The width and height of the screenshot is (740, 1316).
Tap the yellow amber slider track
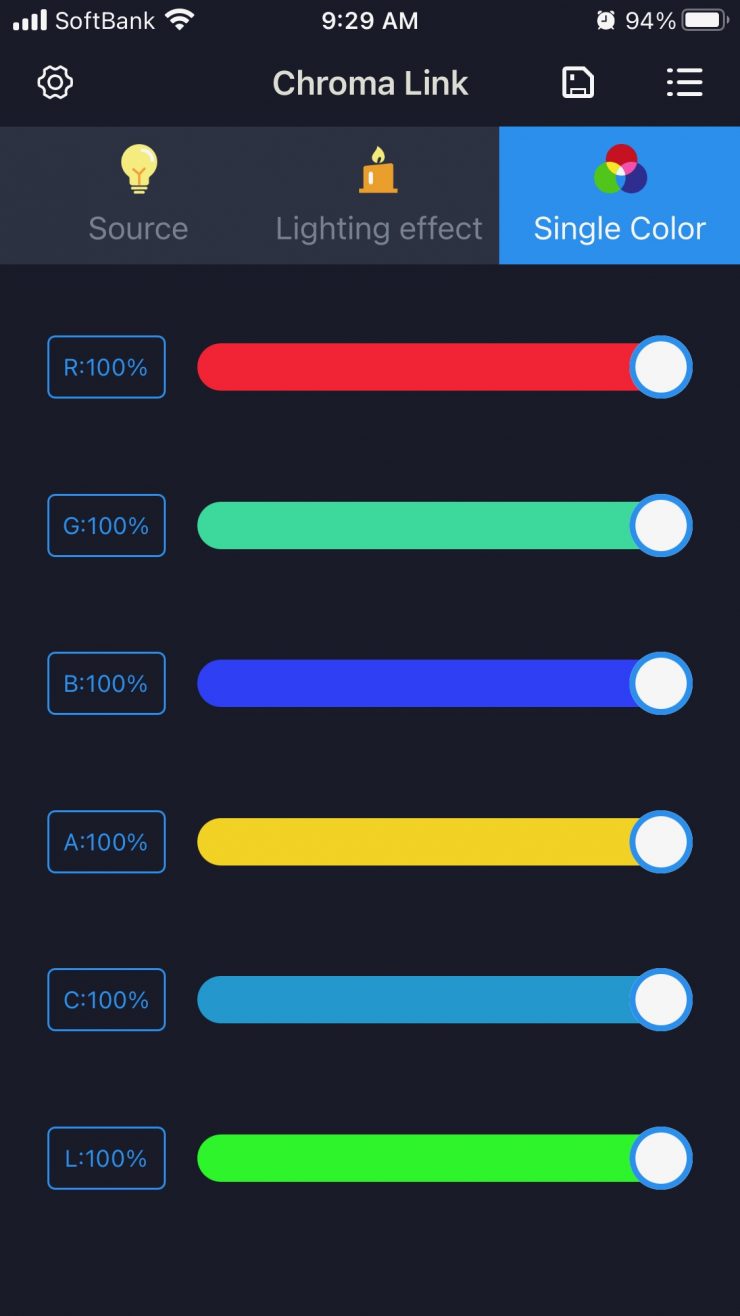[415, 842]
